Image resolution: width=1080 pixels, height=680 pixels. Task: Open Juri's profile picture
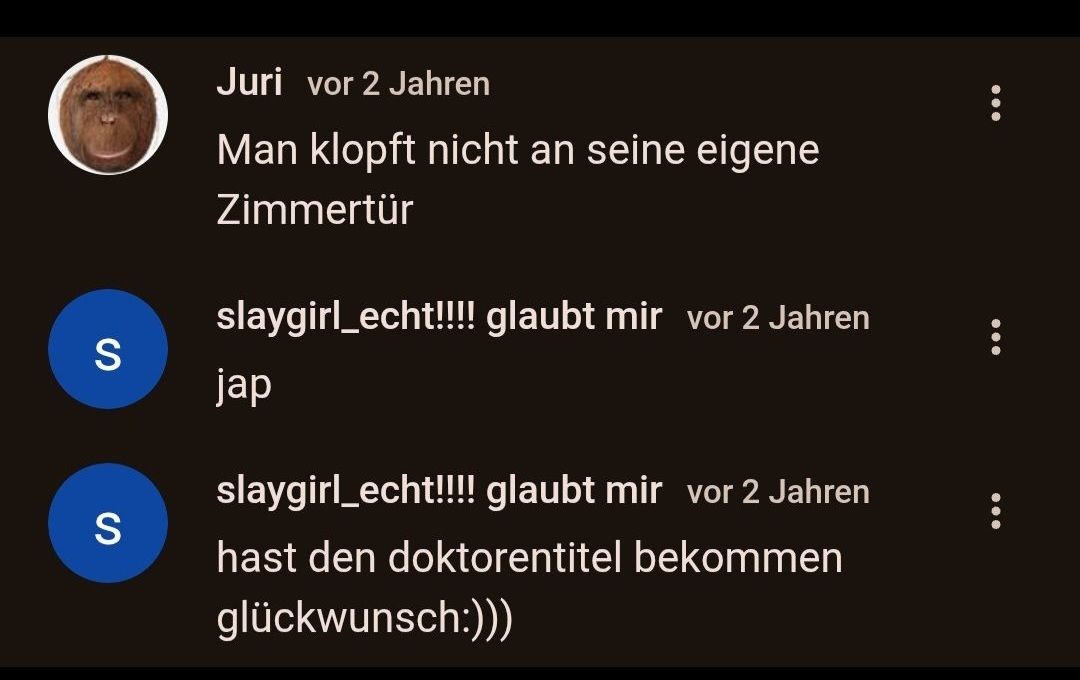[x=108, y=115]
